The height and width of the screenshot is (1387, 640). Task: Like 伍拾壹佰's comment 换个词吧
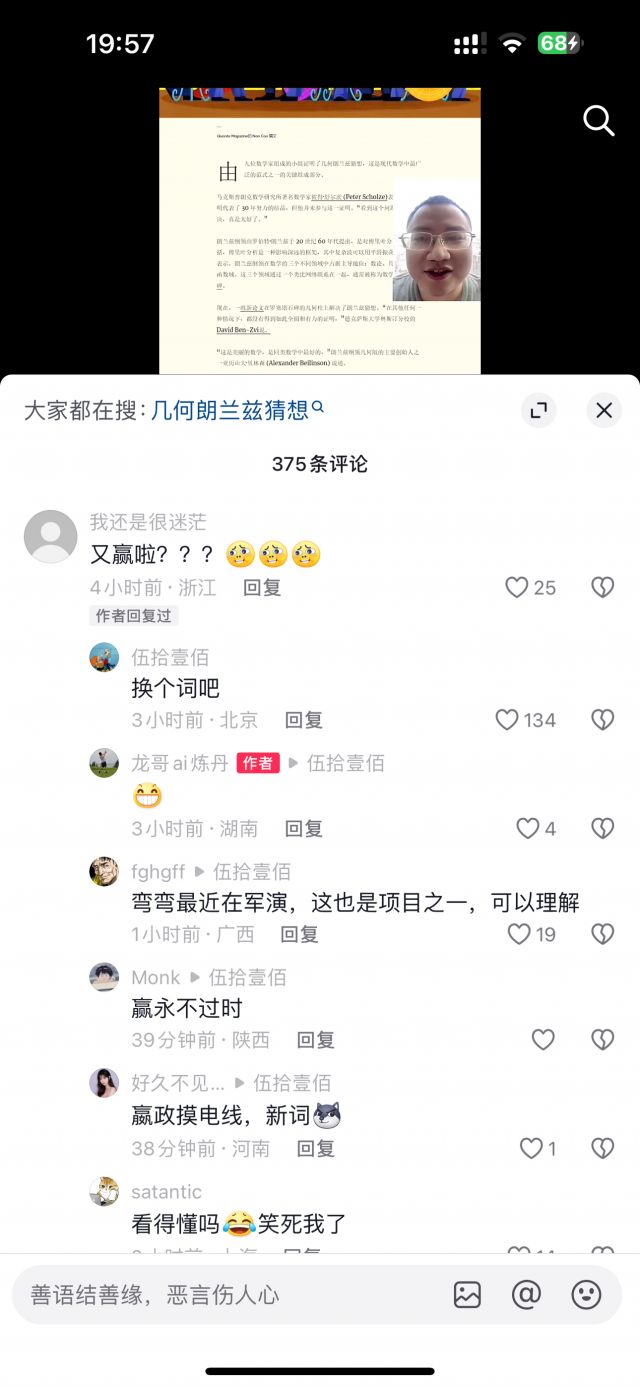(x=508, y=720)
